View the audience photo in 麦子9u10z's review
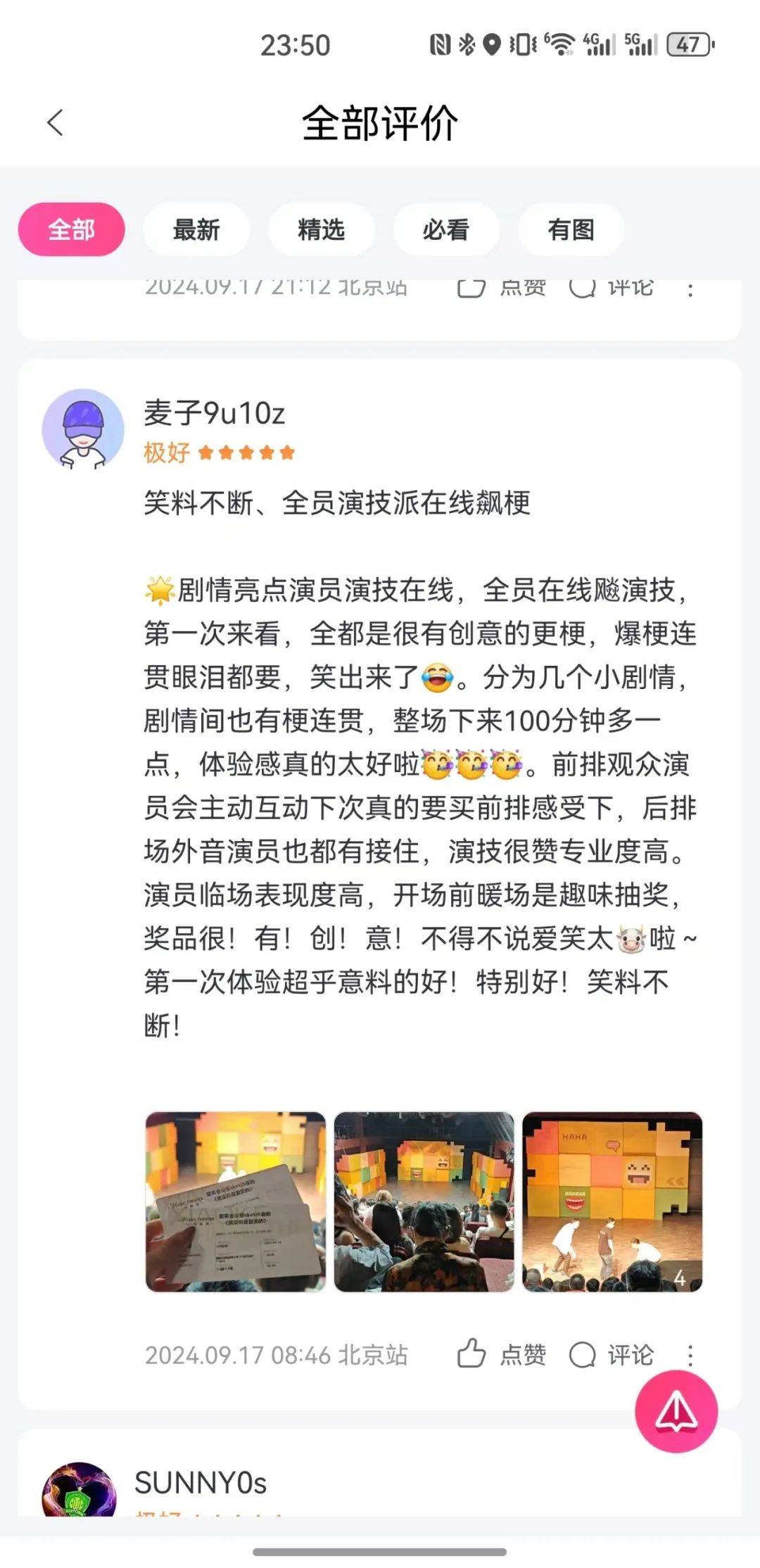 (424, 1201)
